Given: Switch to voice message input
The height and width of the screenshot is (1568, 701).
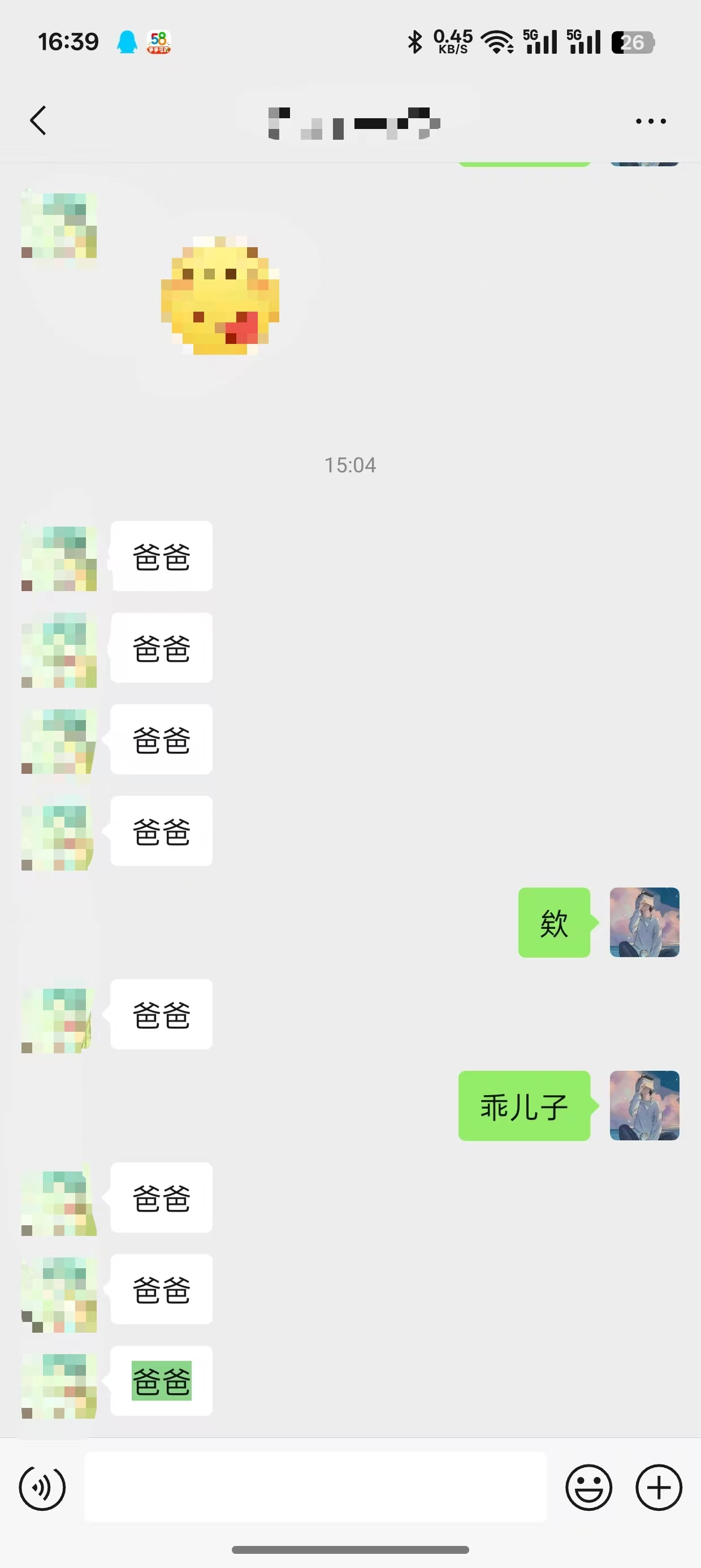Looking at the screenshot, I should point(42,1488).
